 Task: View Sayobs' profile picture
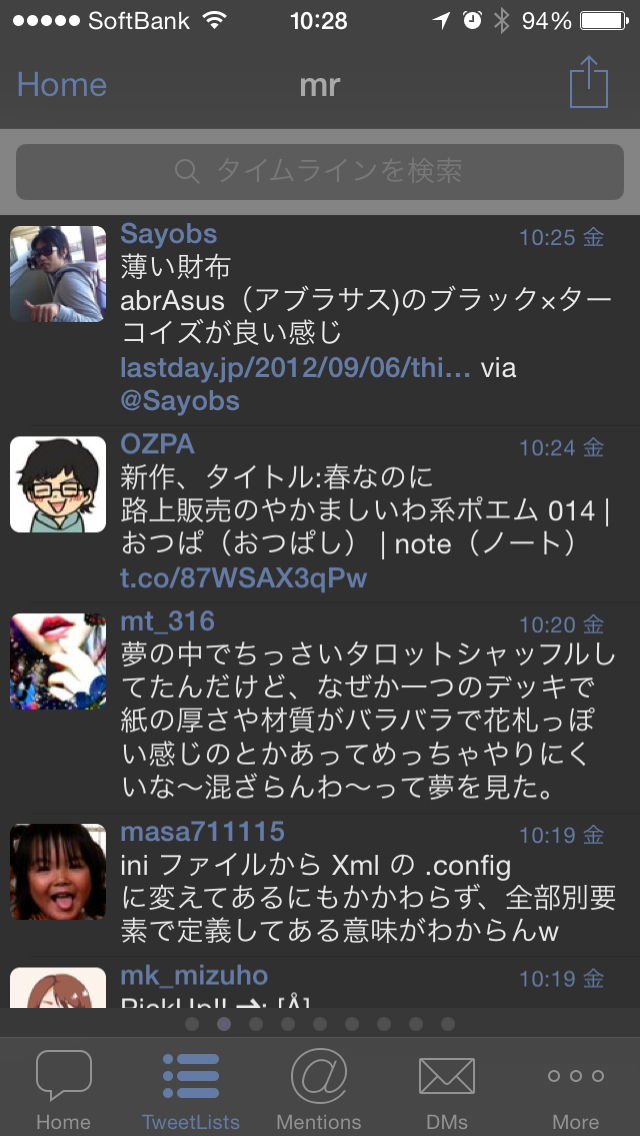point(58,273)
